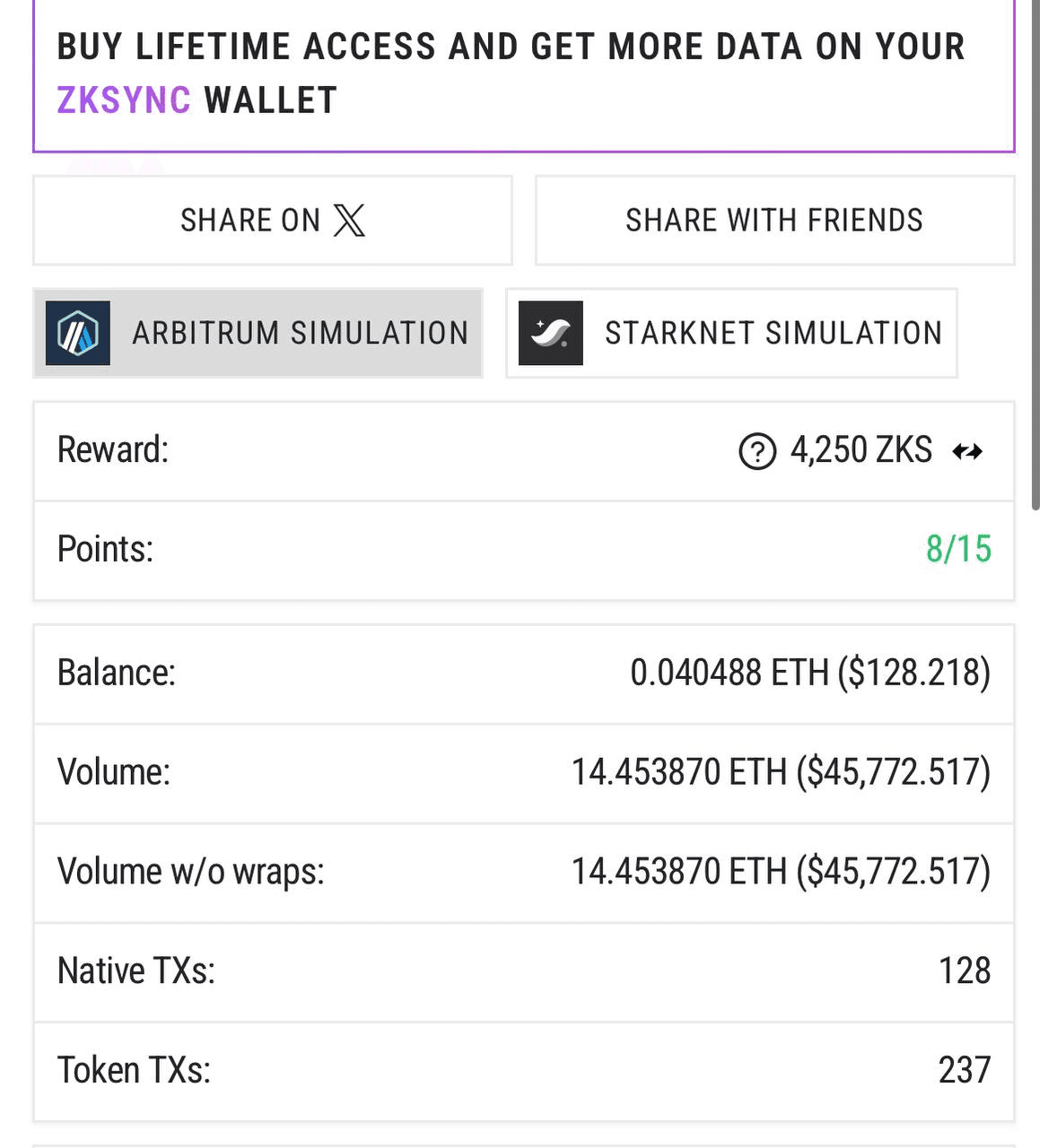Click the X icon in Share on X
The width and height of the screenshot is (1048, 1148).
tap(349, 221)
